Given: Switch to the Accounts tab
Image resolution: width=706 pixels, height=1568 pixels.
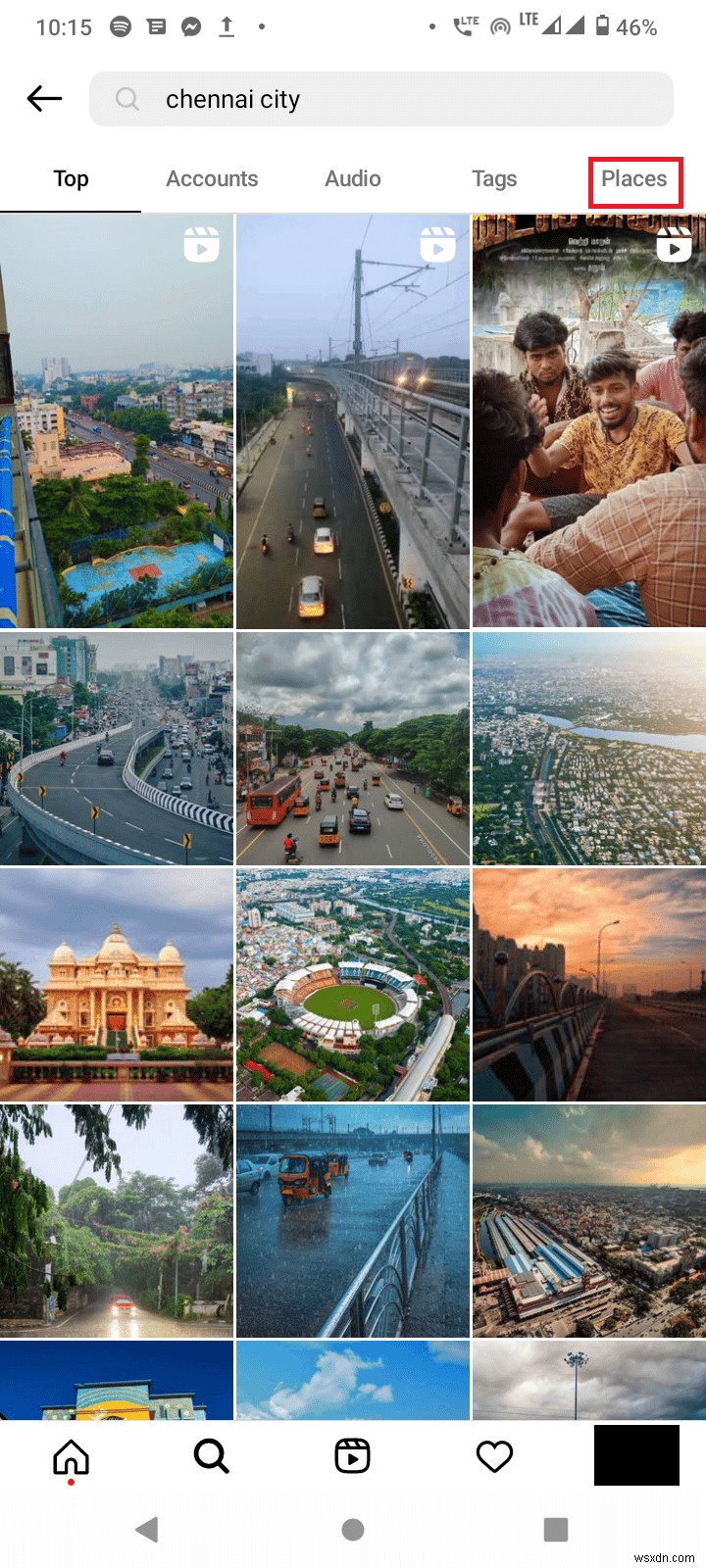Looking at the screenshot, I should [212, 178].
